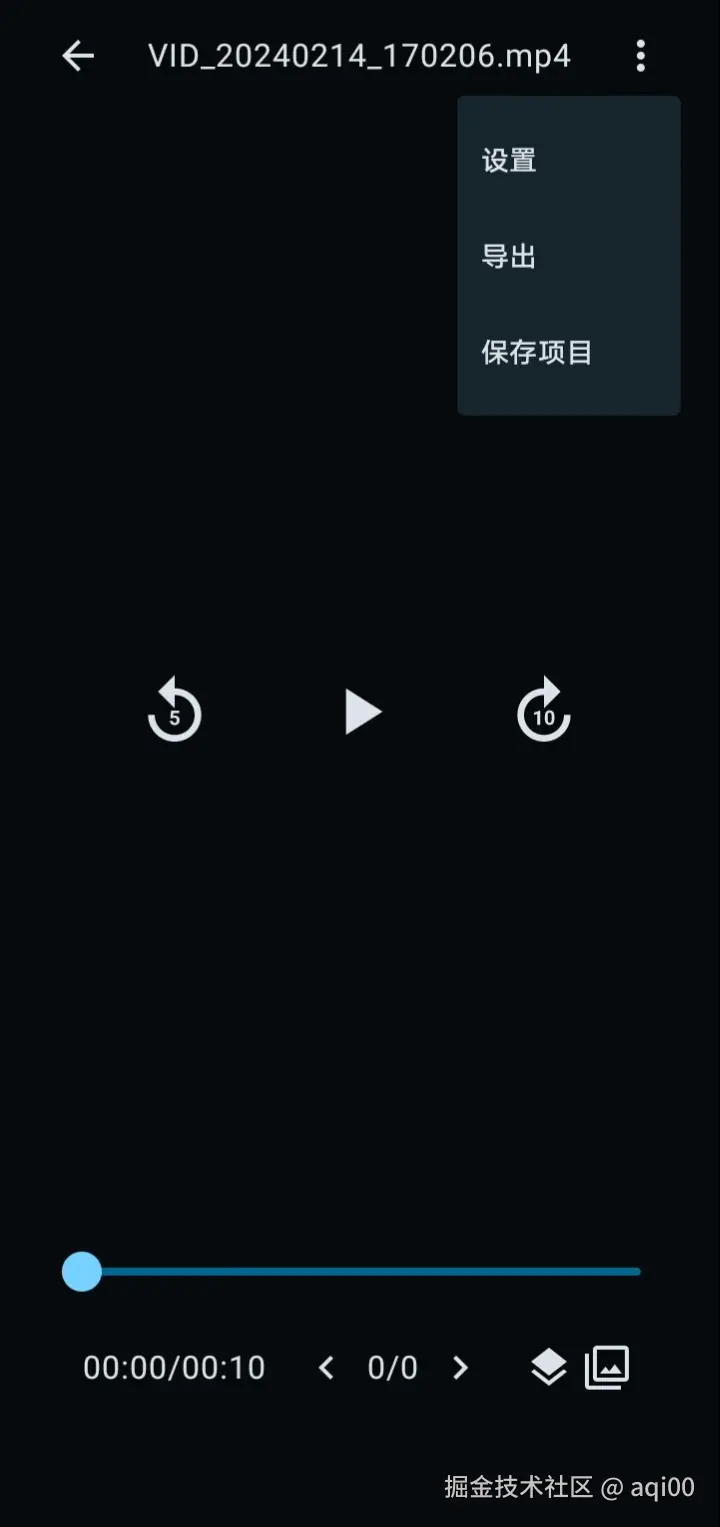Click the middle of the progress bar to seek
The image size is (720, 1527).
click(360, 1271)
